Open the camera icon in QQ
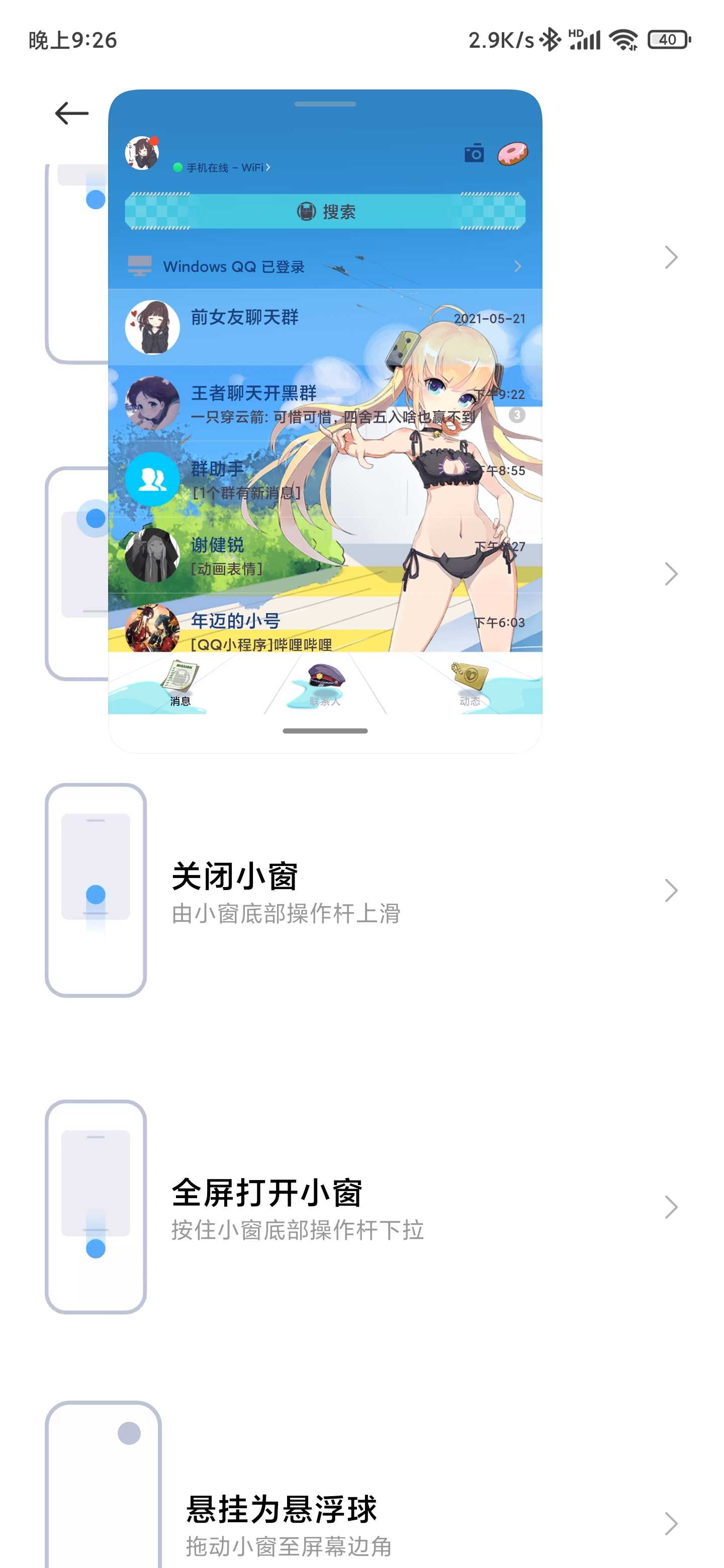Image resolution: width=724 pixels, height=1568 pixels. pos(474,153)
